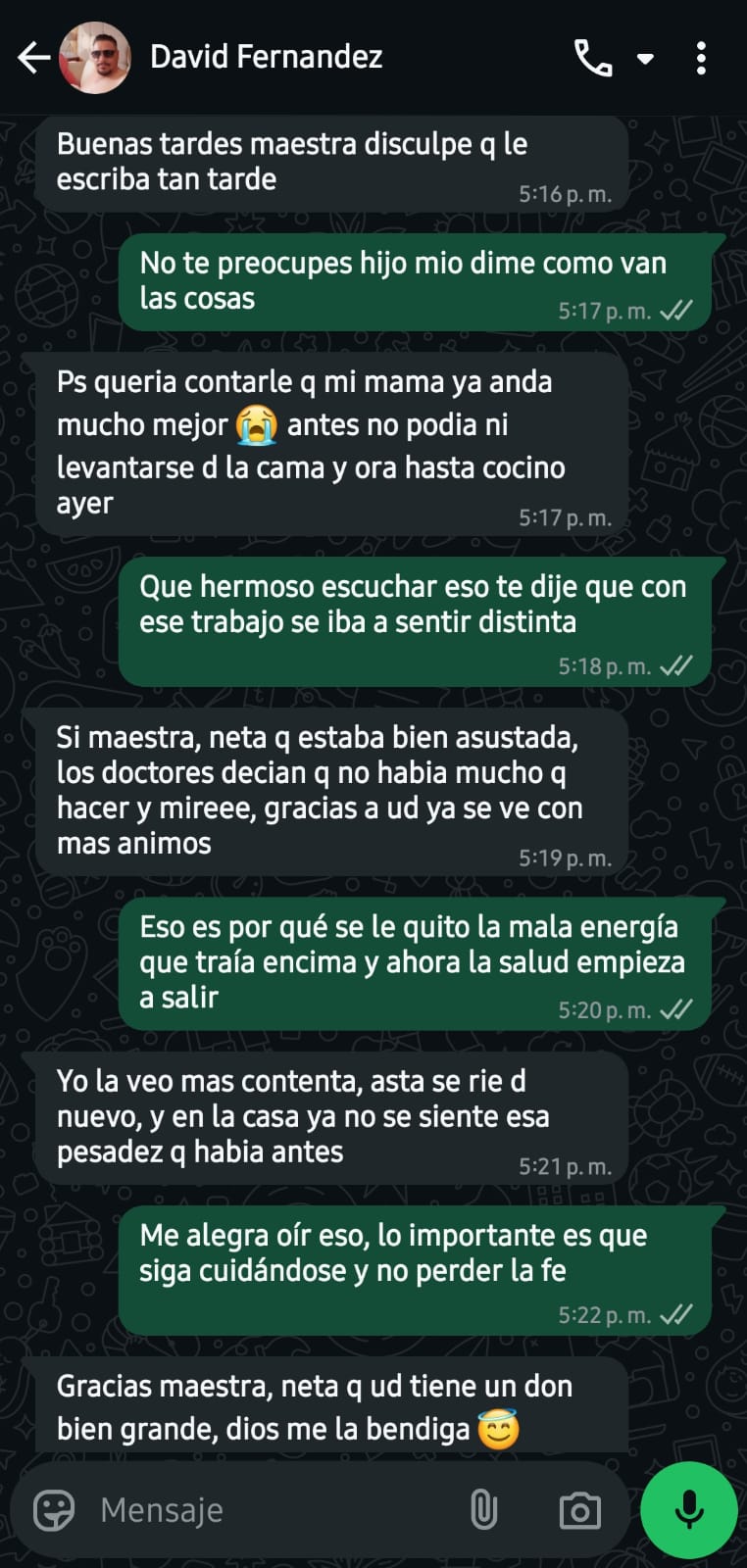The image size is (747, 1568).
Task: Focus the Mensaje text field
Action: [274, 1510]
